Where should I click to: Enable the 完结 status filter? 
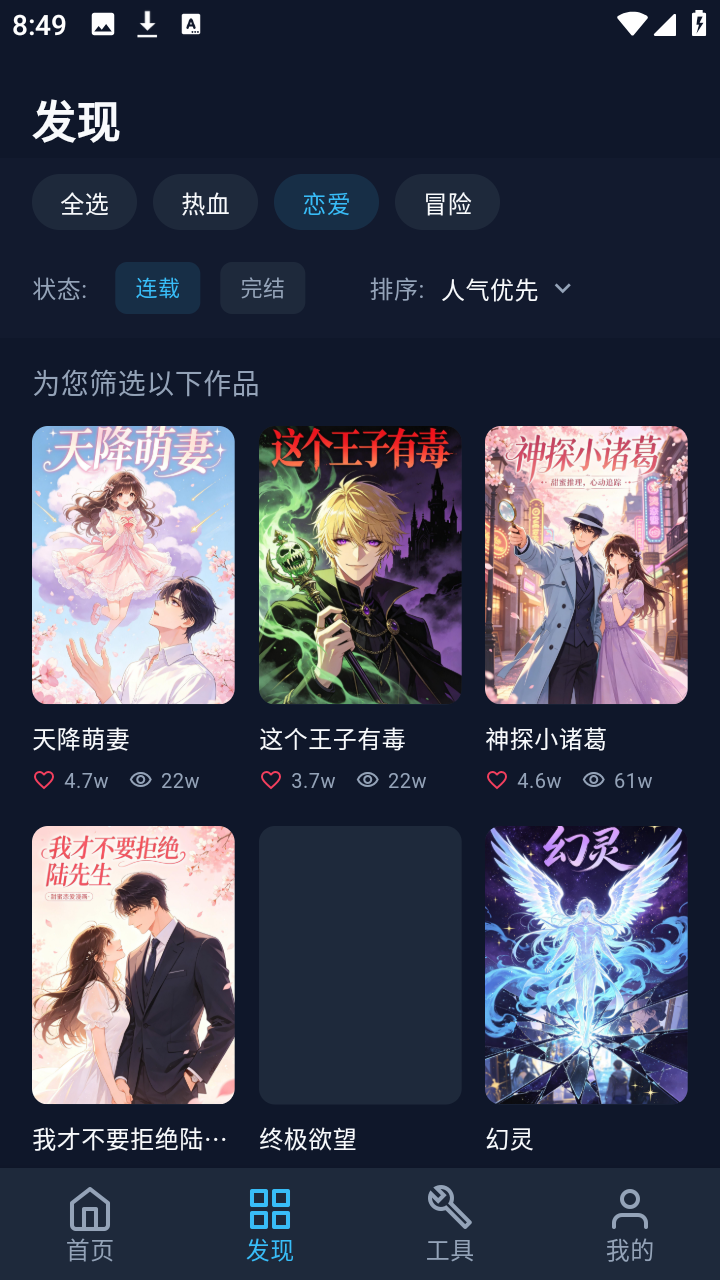262,288
